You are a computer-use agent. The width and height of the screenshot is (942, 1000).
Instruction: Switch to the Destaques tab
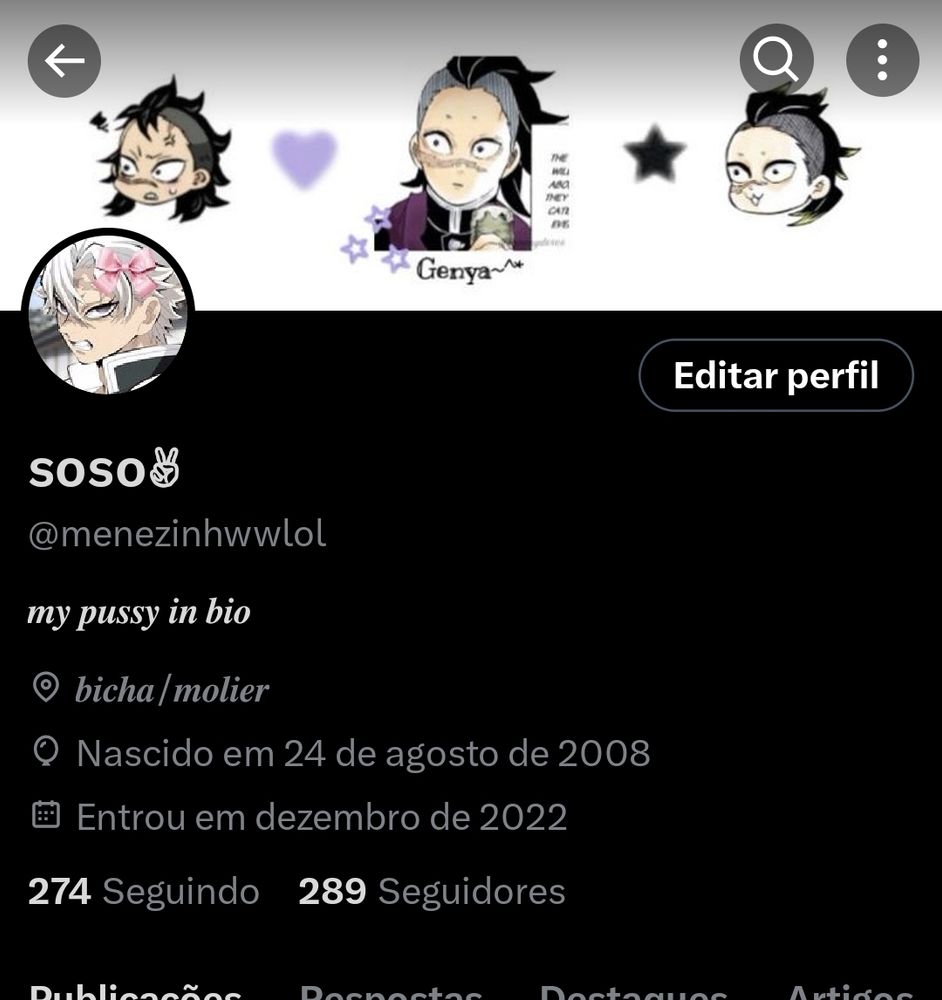click(633, 990)
